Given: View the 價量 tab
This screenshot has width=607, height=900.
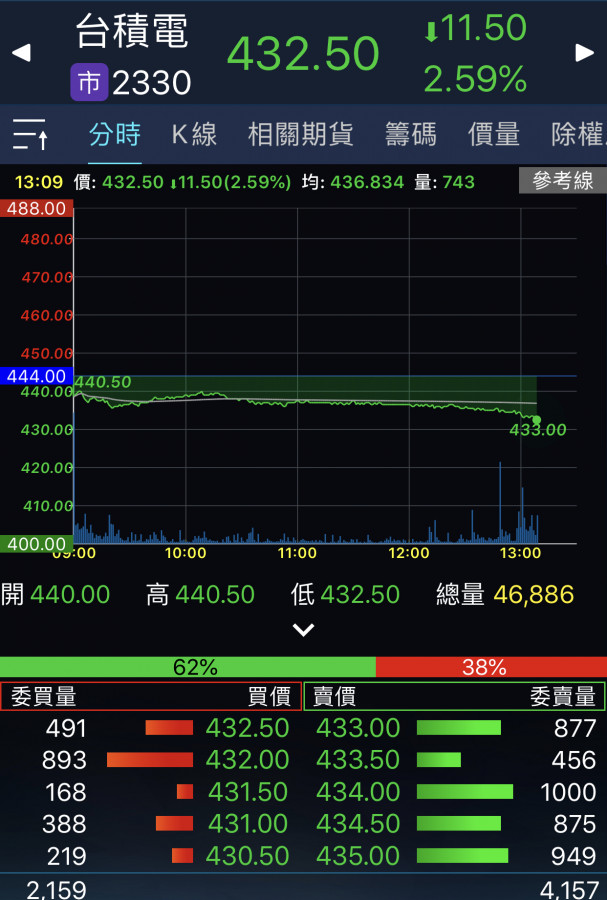Looking at the screenshot, I should tap(493, 134).
